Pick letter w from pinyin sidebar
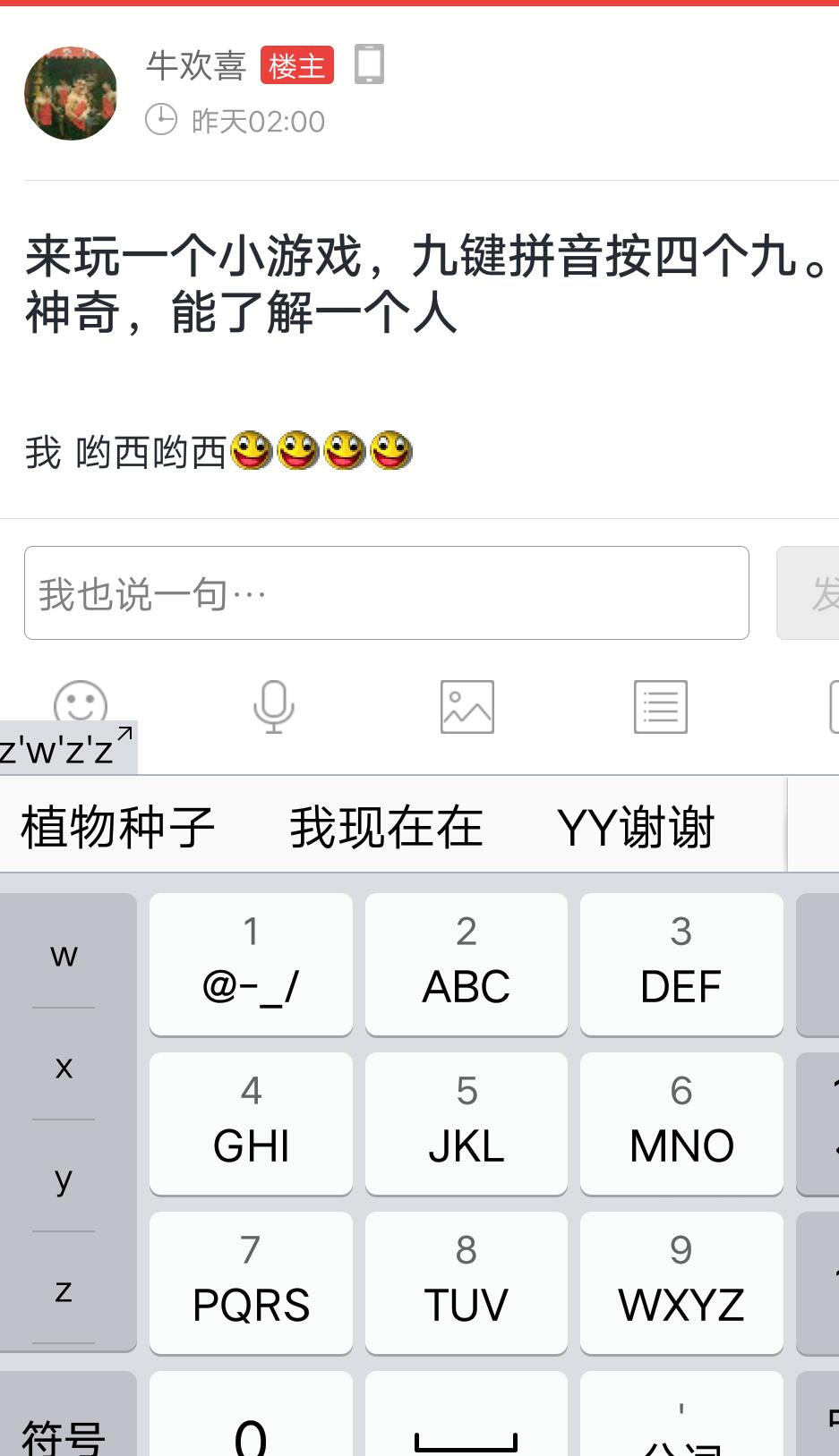Screen dimensions: 839x1456 [x=64, y=954]
